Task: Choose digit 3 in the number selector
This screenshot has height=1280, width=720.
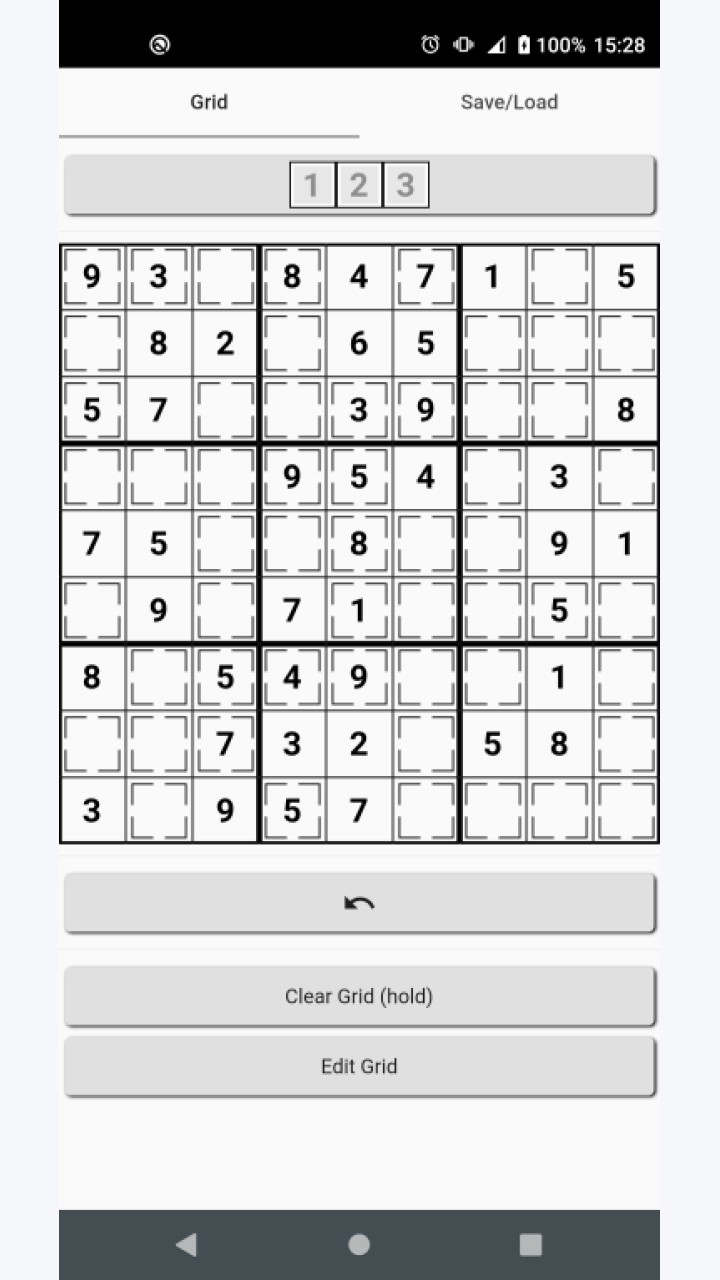Action: tap(406, 185)
